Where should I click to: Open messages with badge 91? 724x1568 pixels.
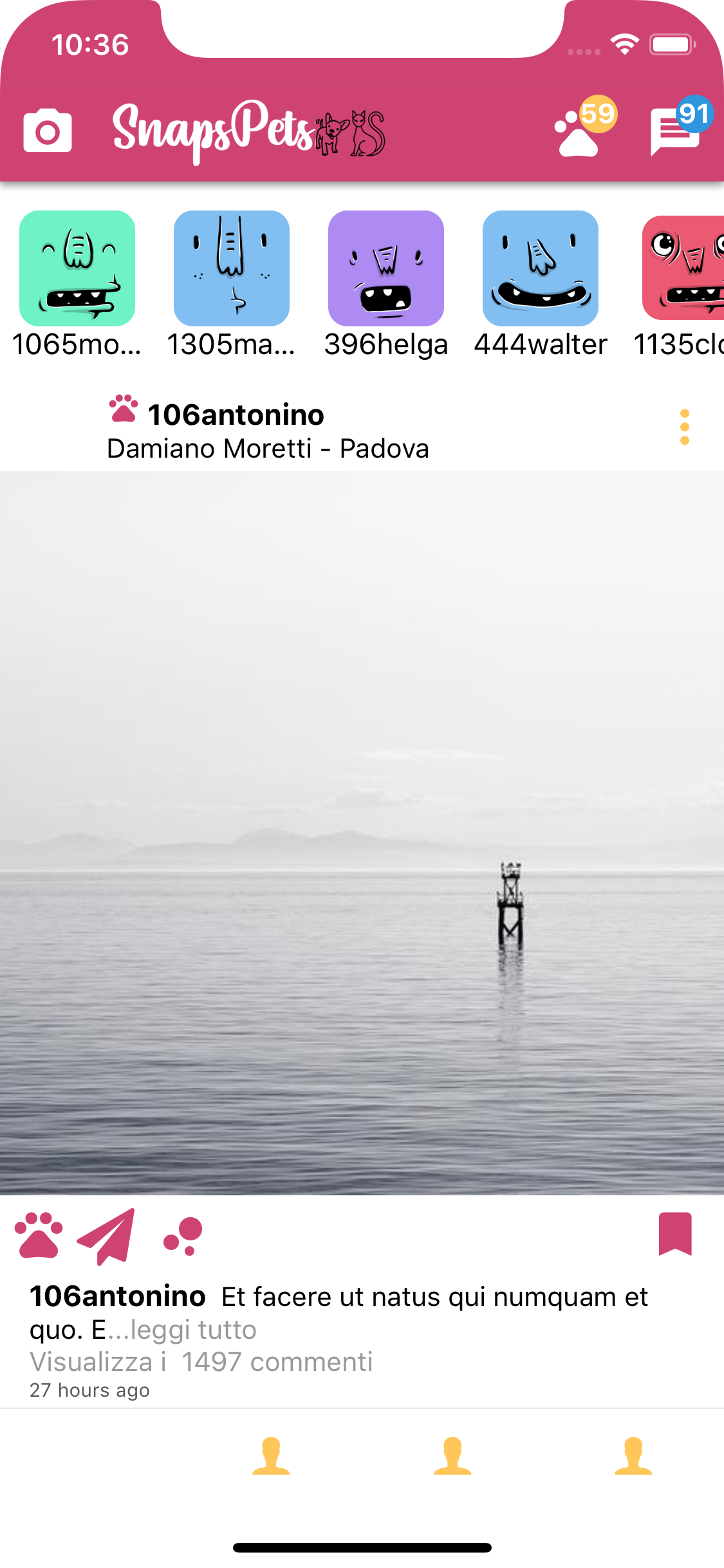pyautogui.click(x=676, y=131)
